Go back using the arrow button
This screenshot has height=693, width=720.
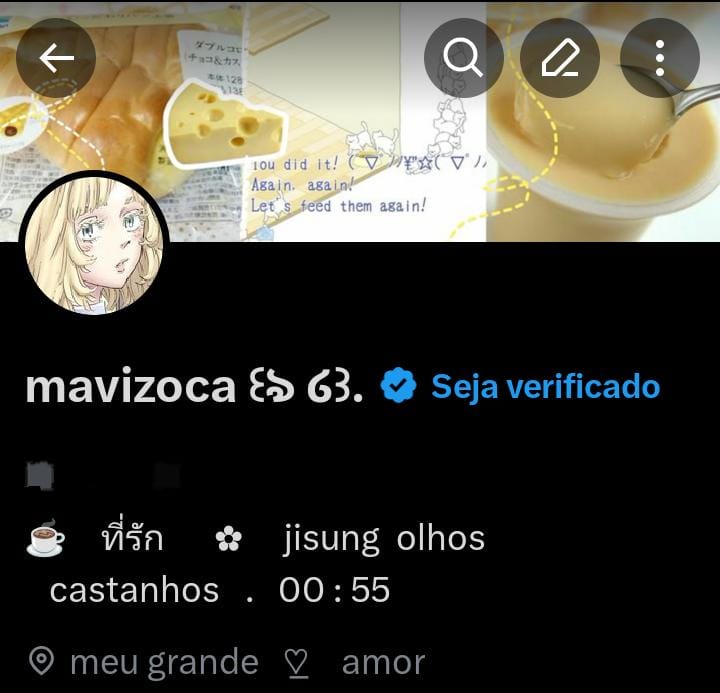[x=56, y=58]
